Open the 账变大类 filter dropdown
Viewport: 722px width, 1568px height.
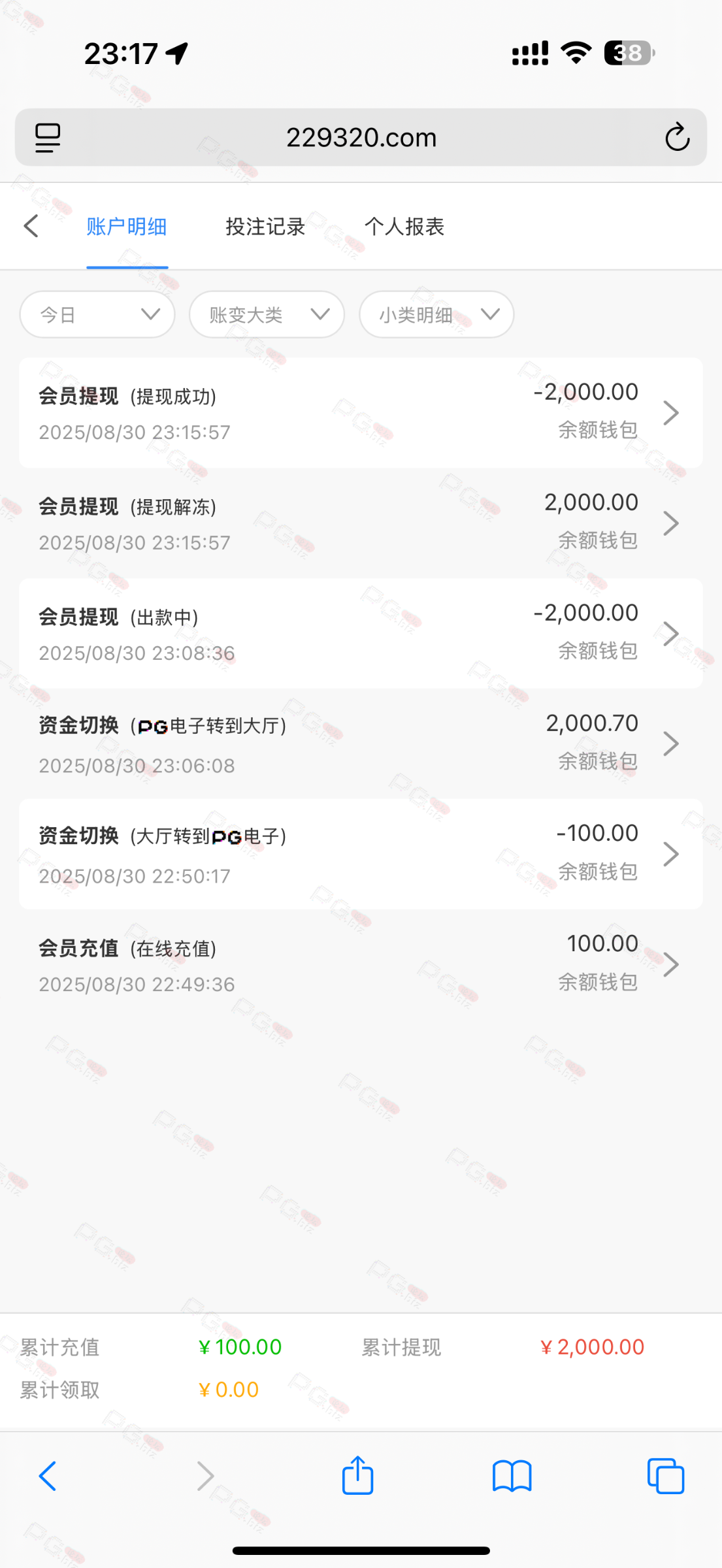pyautogui.click(x=267, y=314)
